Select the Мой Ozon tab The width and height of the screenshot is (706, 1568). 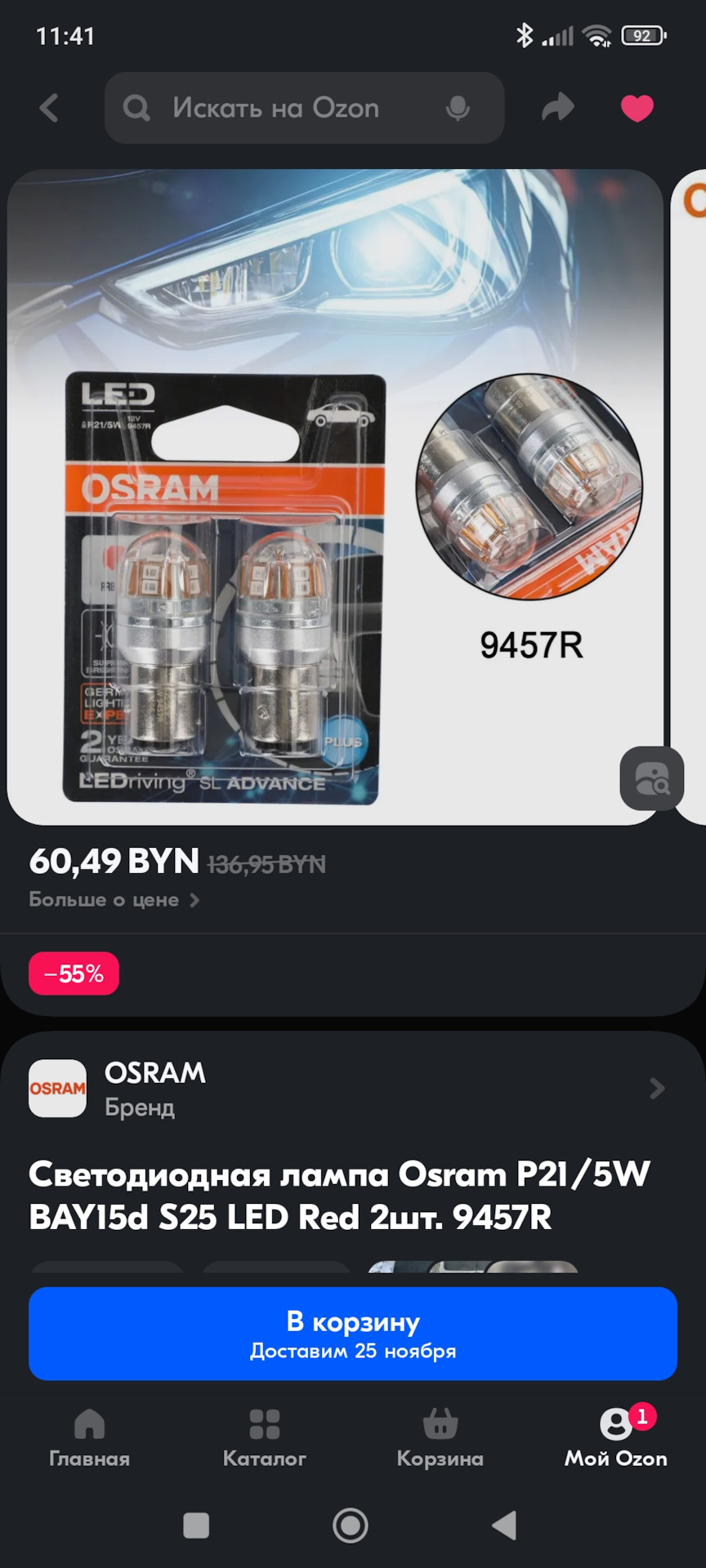(x=616, y=1437)
